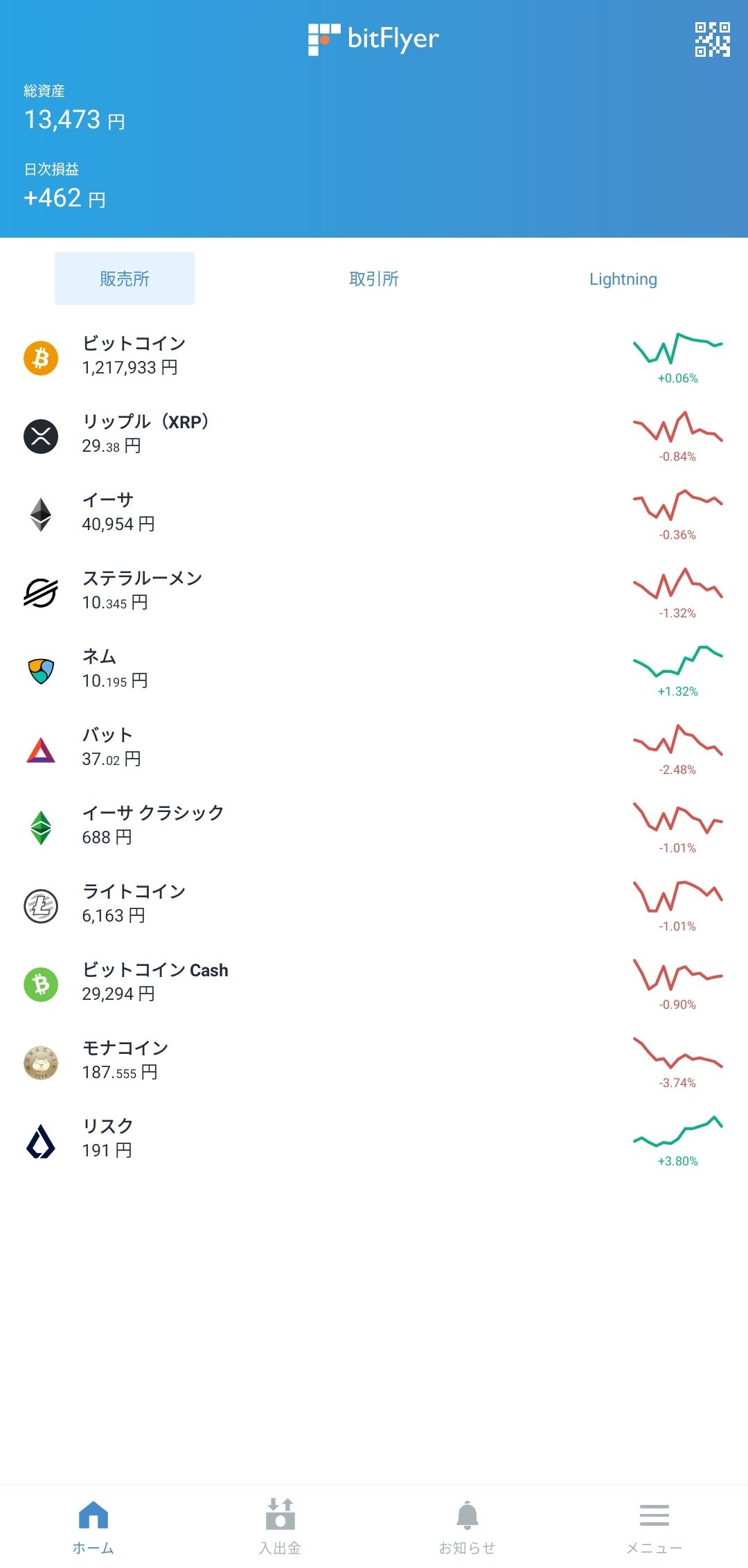The image size is (748, 1568).
Task: Open the ビットコイン row
Action: coord(374,358)
